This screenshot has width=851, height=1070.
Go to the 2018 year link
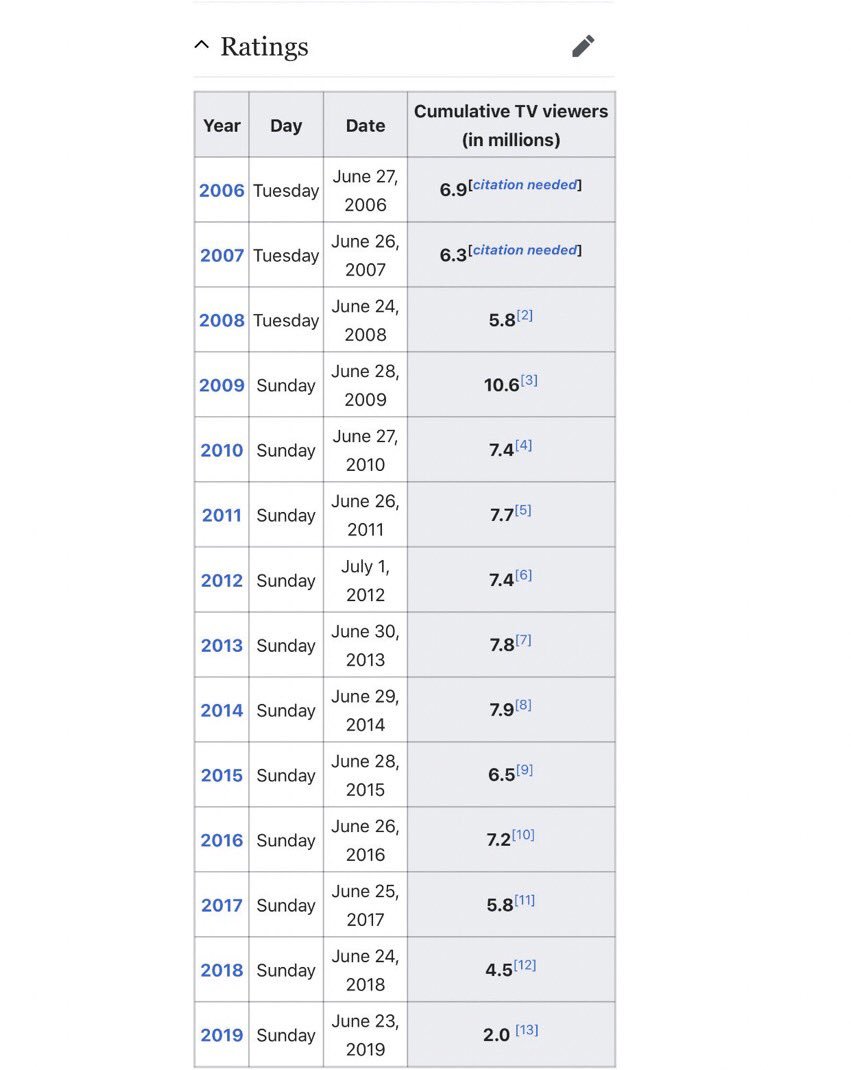click(x=221, y=970)
